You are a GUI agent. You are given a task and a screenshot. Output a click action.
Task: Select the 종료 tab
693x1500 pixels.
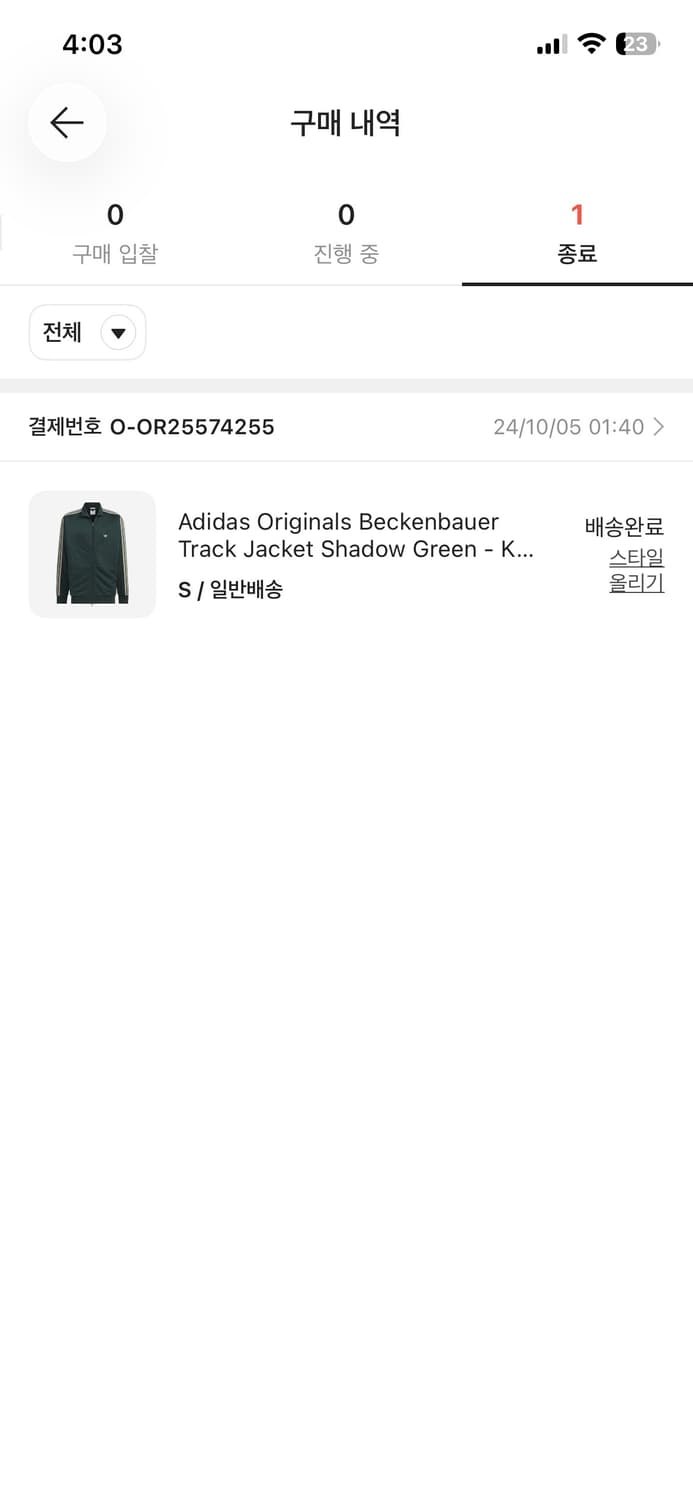click(577, 234)
